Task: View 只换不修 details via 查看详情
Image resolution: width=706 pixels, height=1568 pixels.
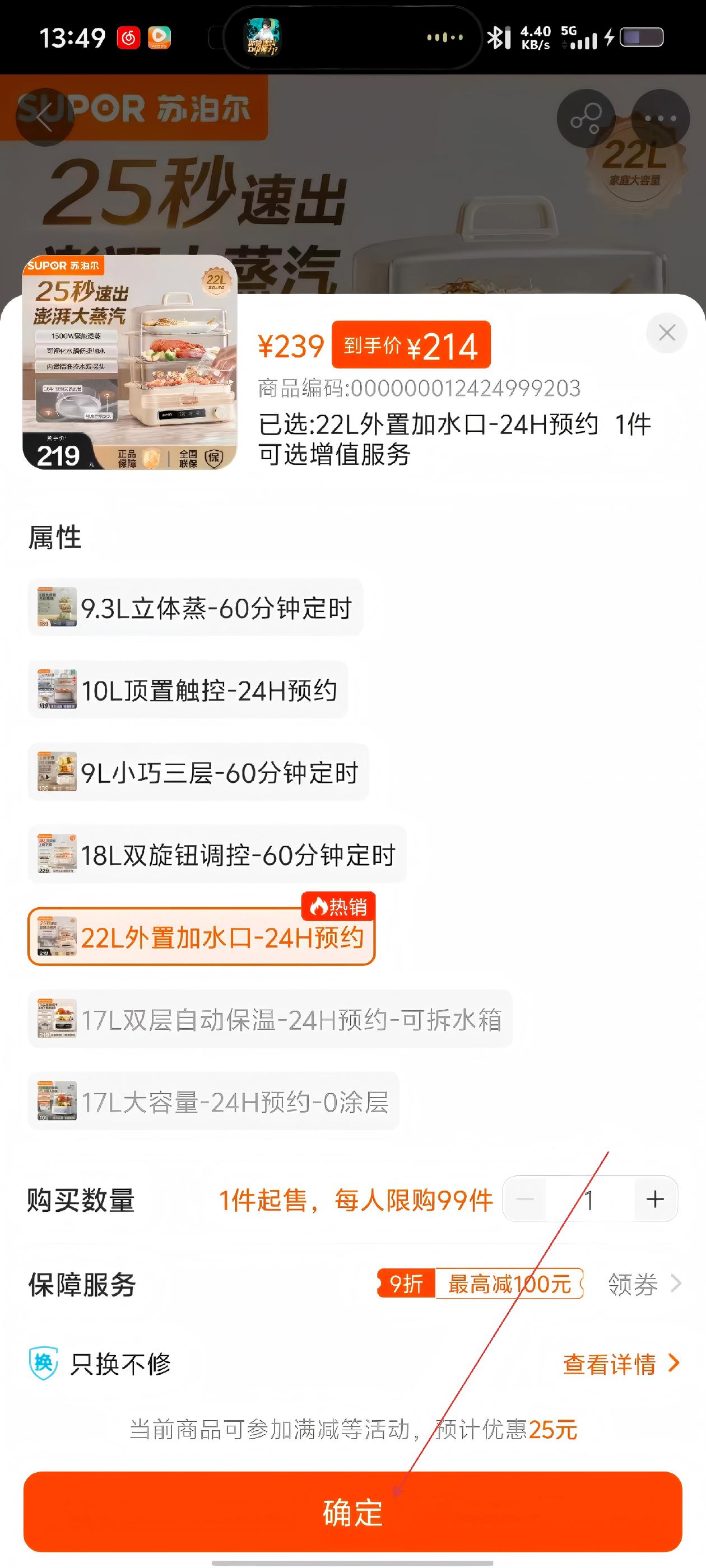Action: [x=620, y=1364]
